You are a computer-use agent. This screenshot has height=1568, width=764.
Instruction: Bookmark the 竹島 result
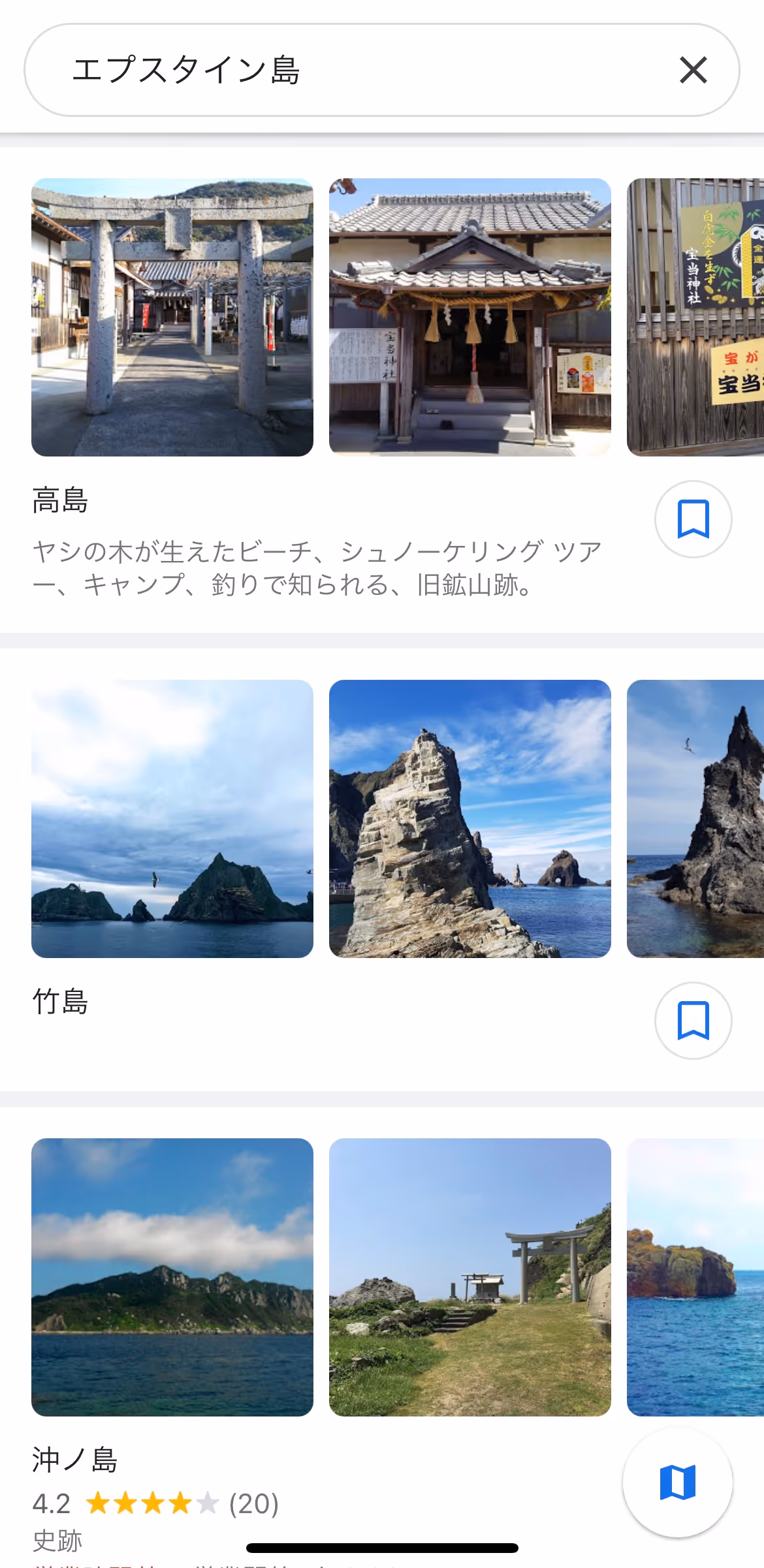click(x=693, y=1021)
